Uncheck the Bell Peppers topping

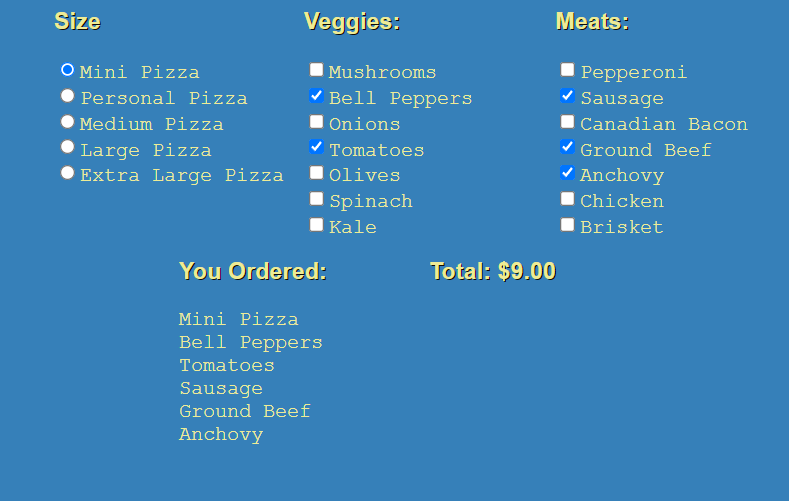coord(316,96)
